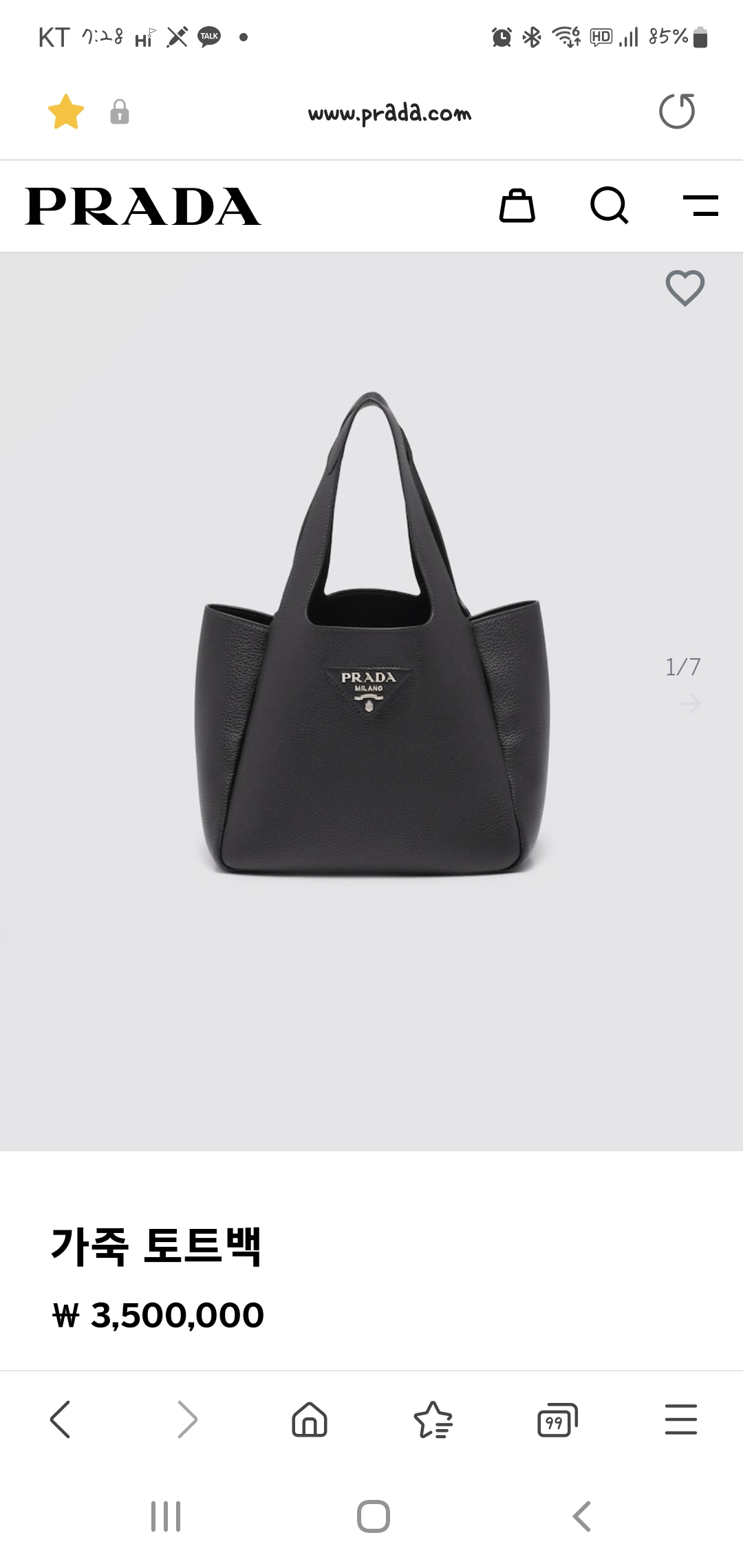This screenshot has width=743, height=1568.
Task: Tap the system home button
Action: tap(373, 1516)
